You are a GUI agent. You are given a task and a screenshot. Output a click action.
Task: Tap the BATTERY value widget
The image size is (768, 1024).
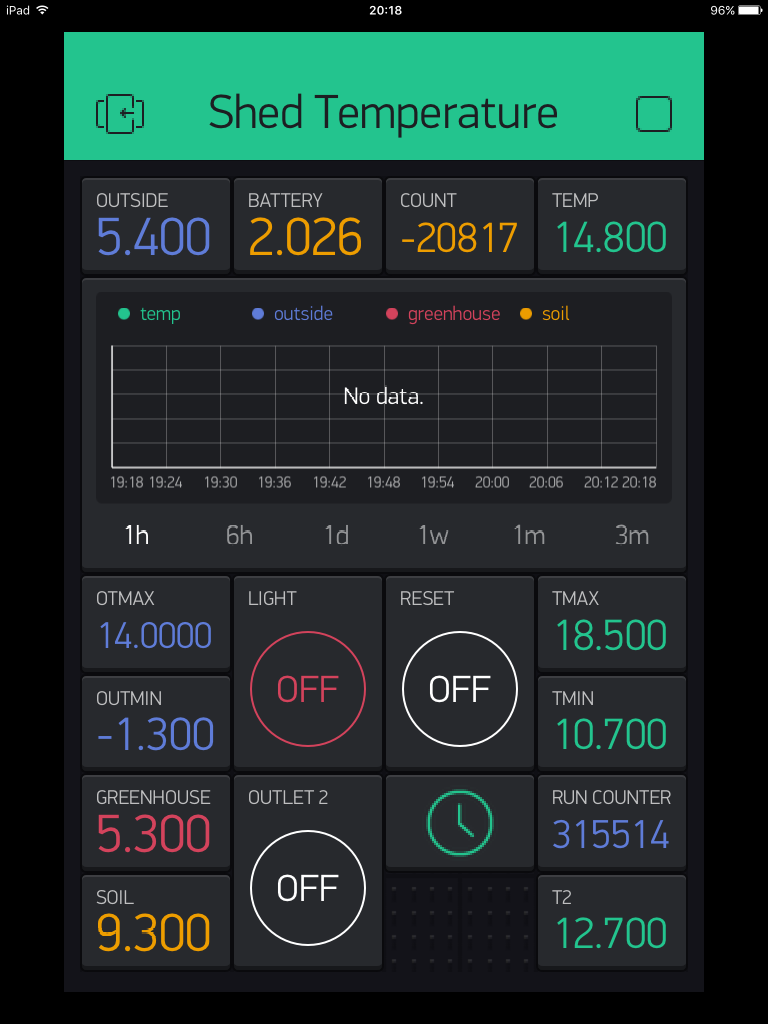307,224
